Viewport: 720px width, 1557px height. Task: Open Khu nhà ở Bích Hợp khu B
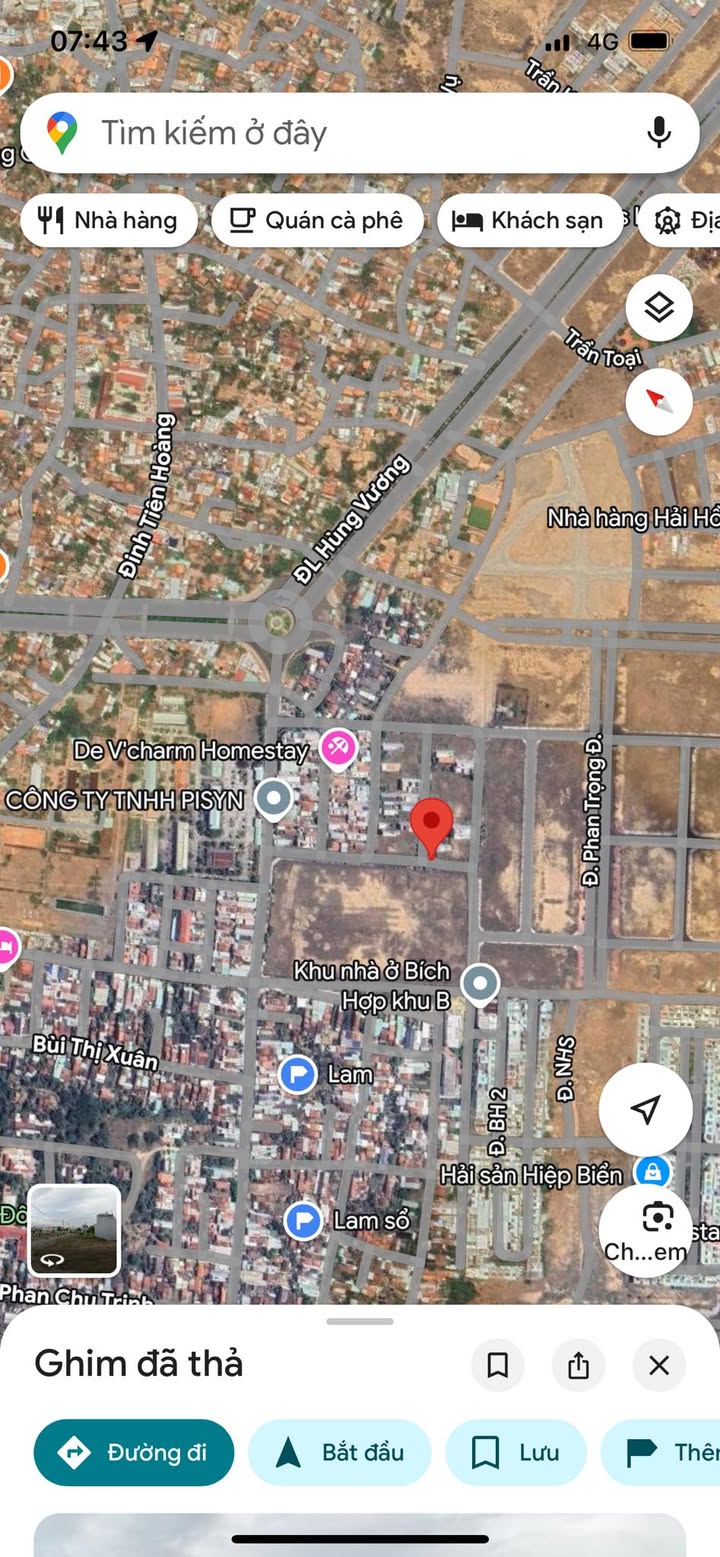click(481, 984)
